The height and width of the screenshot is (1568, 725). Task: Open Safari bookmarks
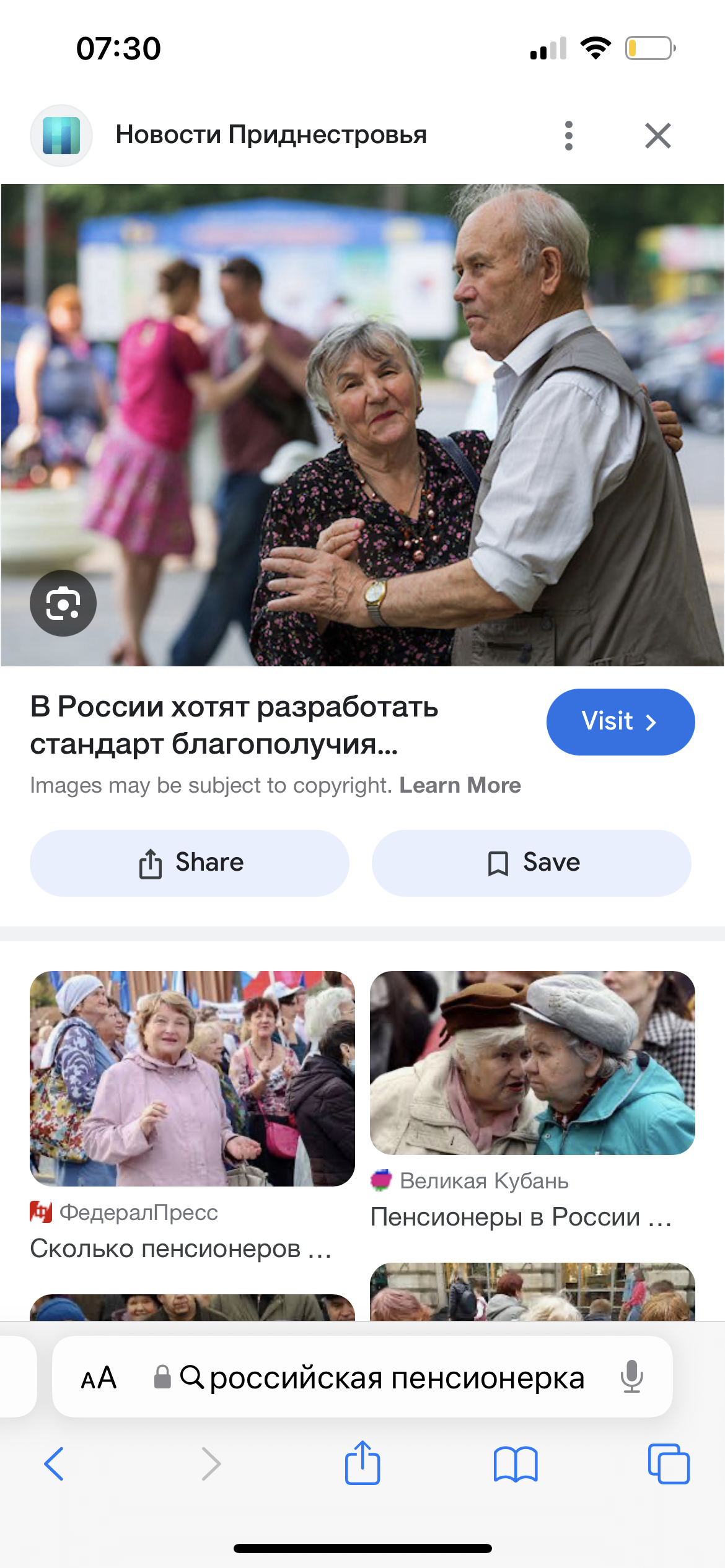515,1464
